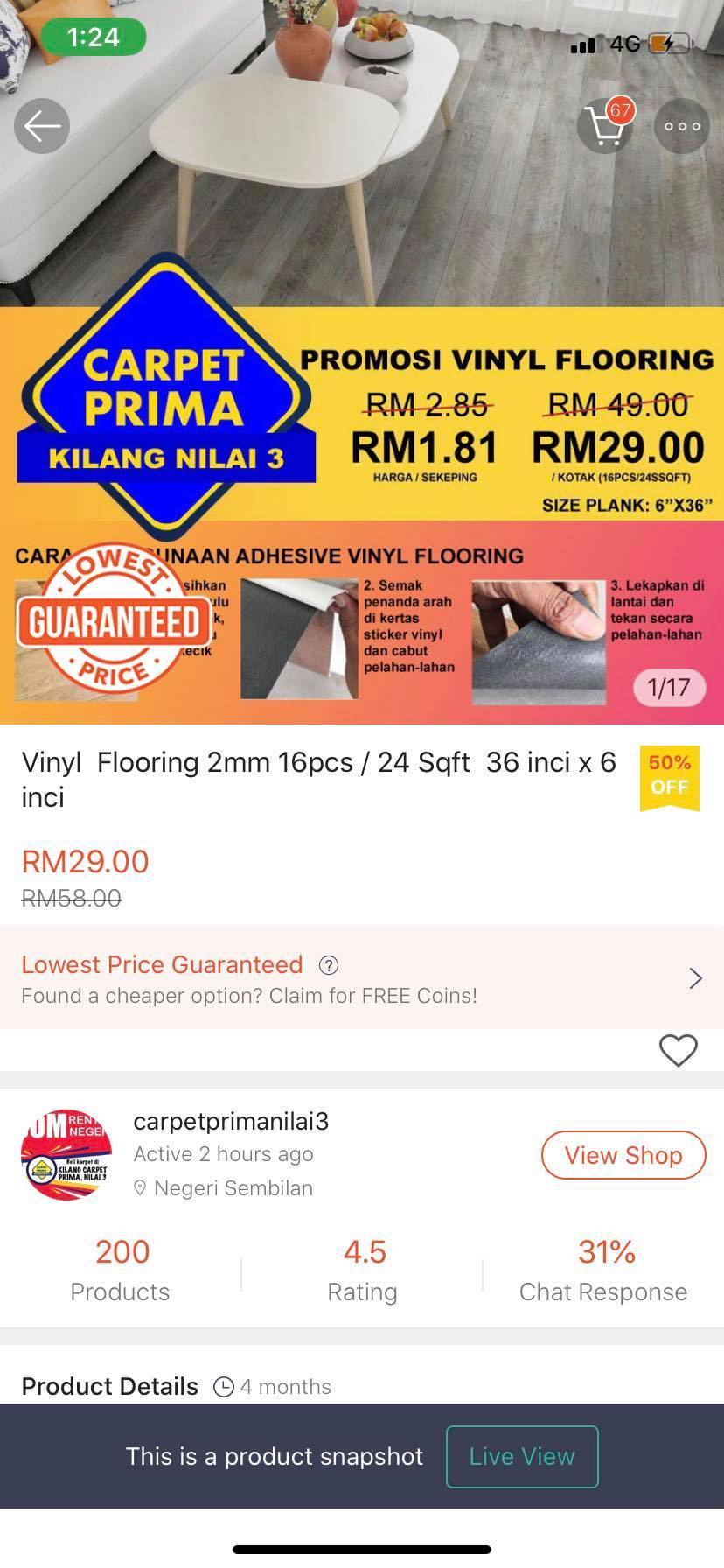Viewport: 724px width, 1568px height.
Task: Tap the Lowest Price Guaranteed help icon
Action: coord(329,965)
